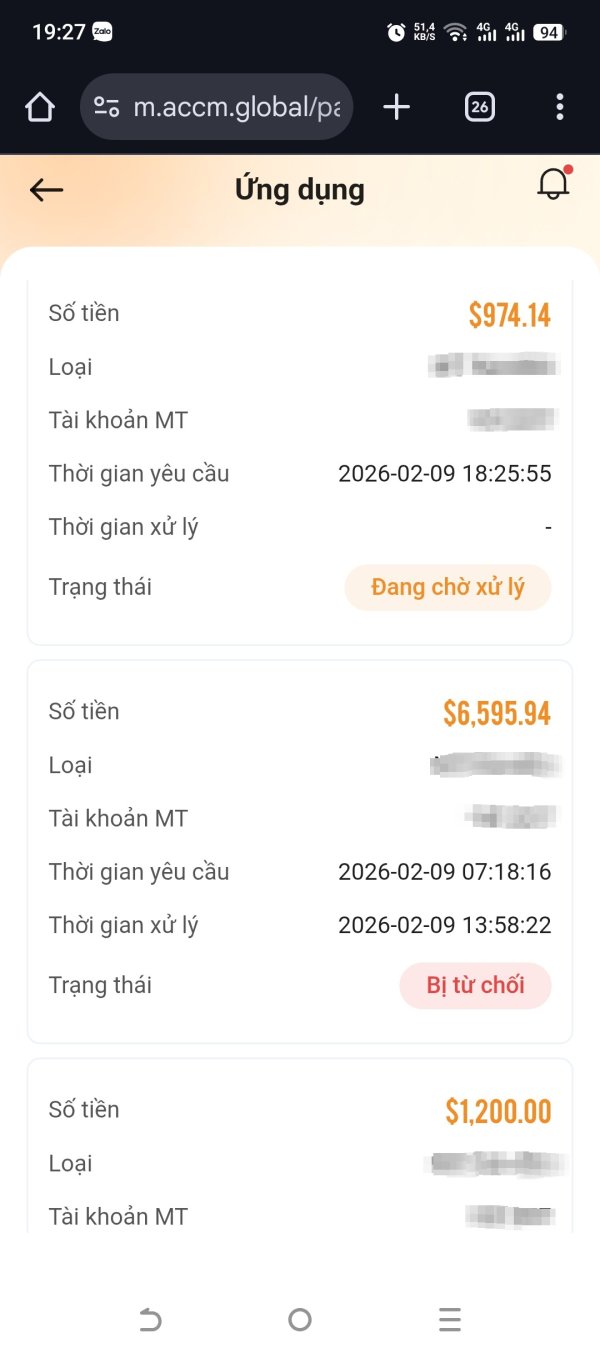Viewport: 600px width, 1353px height.
Task: Go to the phone home screen
Action: (x=300, y=1320)
